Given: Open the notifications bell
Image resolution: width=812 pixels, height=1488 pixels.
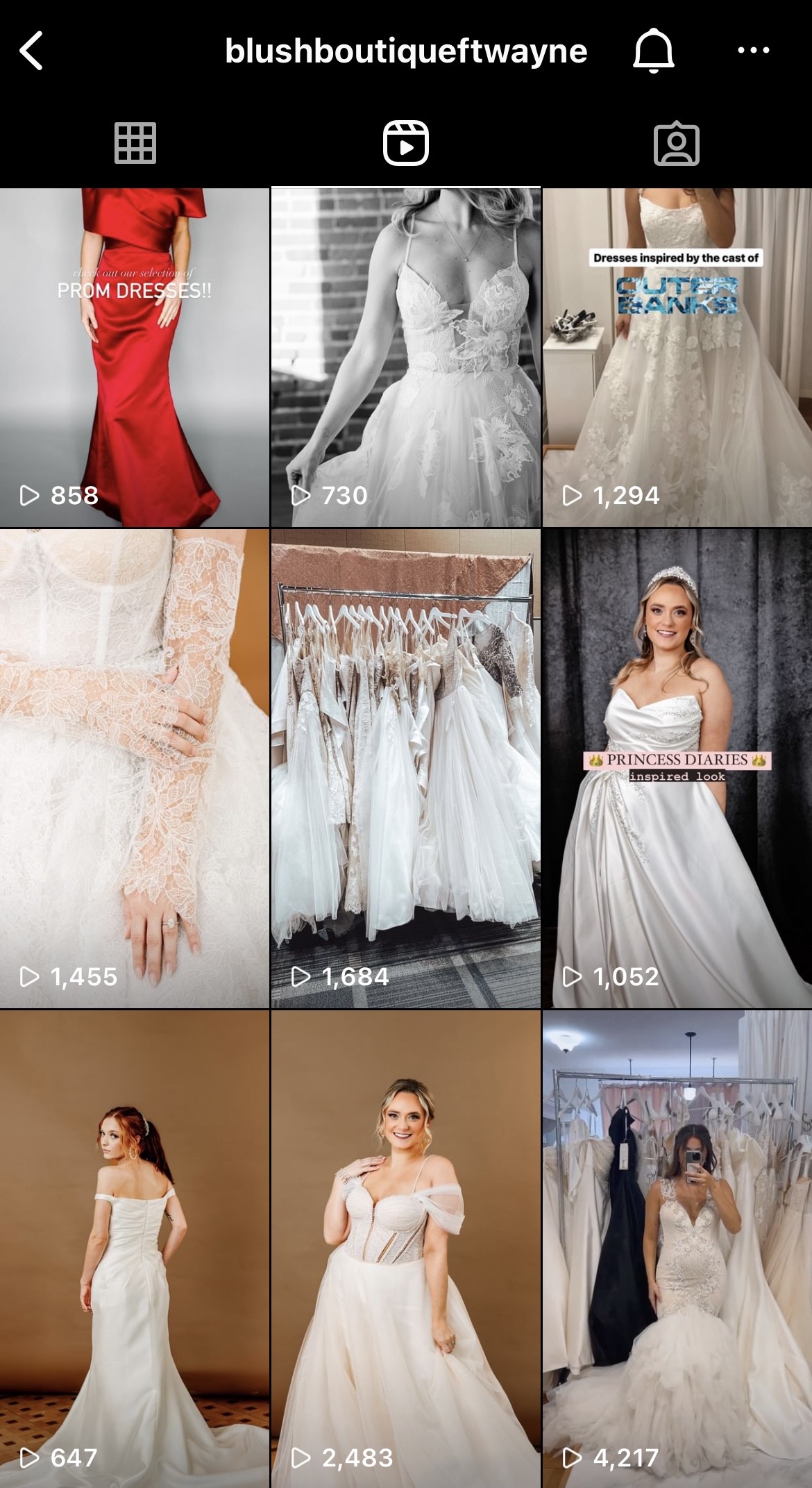Looking at the screenshot, I should (x=653, y=51).
